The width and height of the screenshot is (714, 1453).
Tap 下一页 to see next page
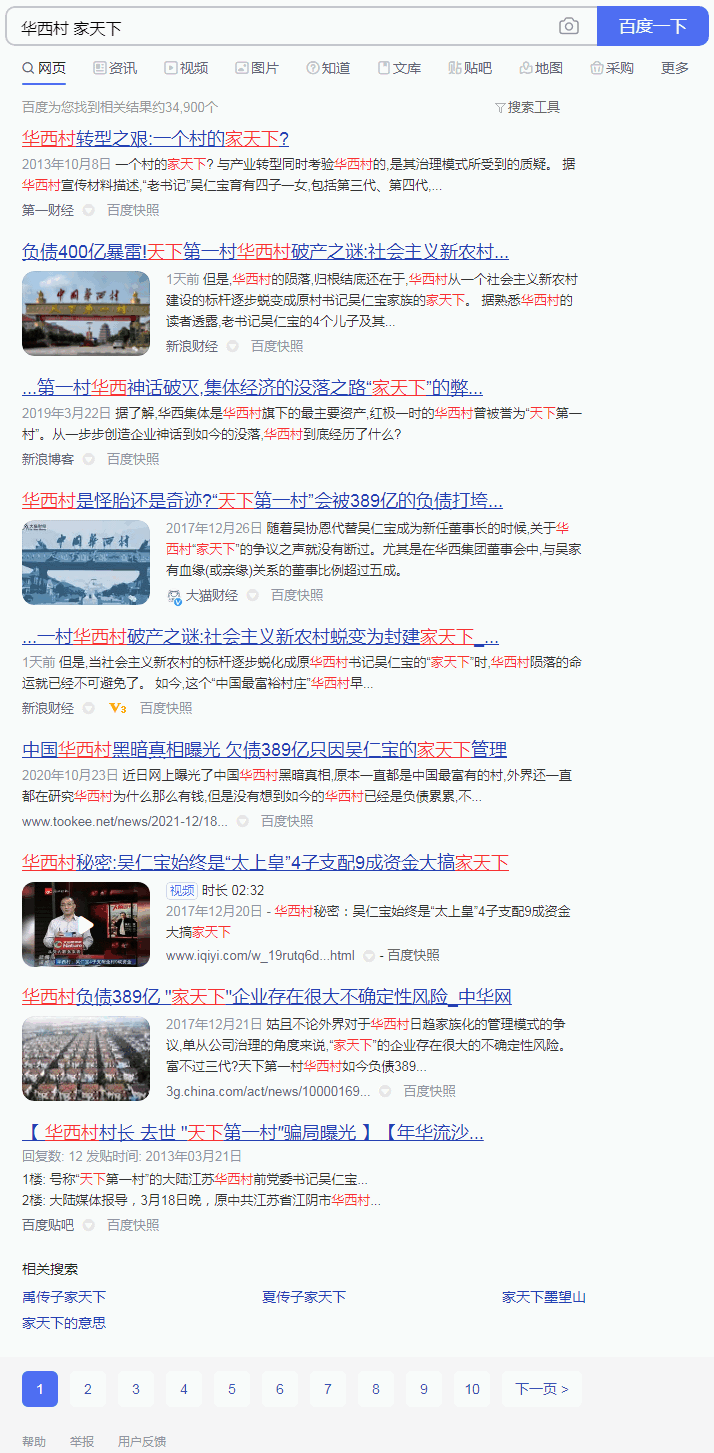click(x=542, y=1389)
